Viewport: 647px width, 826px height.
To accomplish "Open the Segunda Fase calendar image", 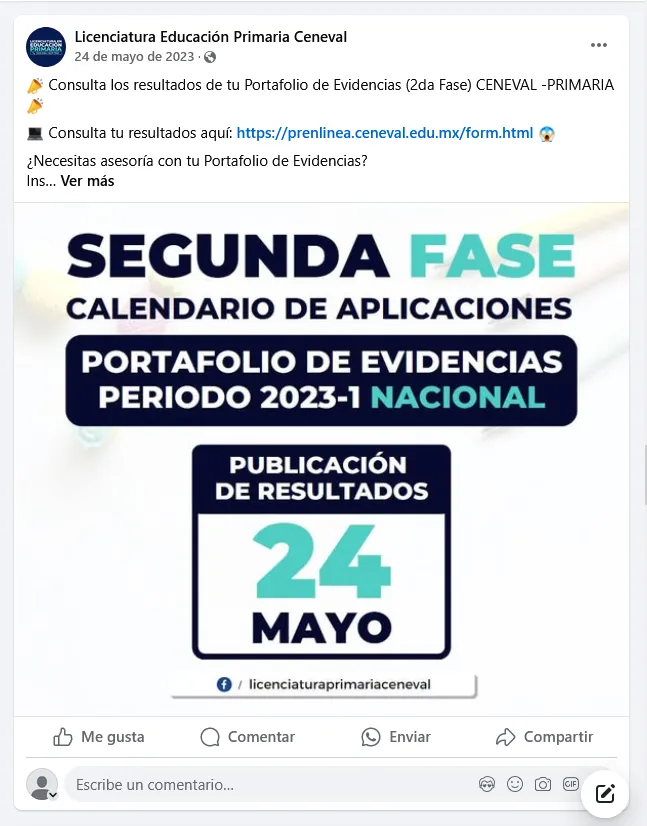I will click(x=322, y=460).
